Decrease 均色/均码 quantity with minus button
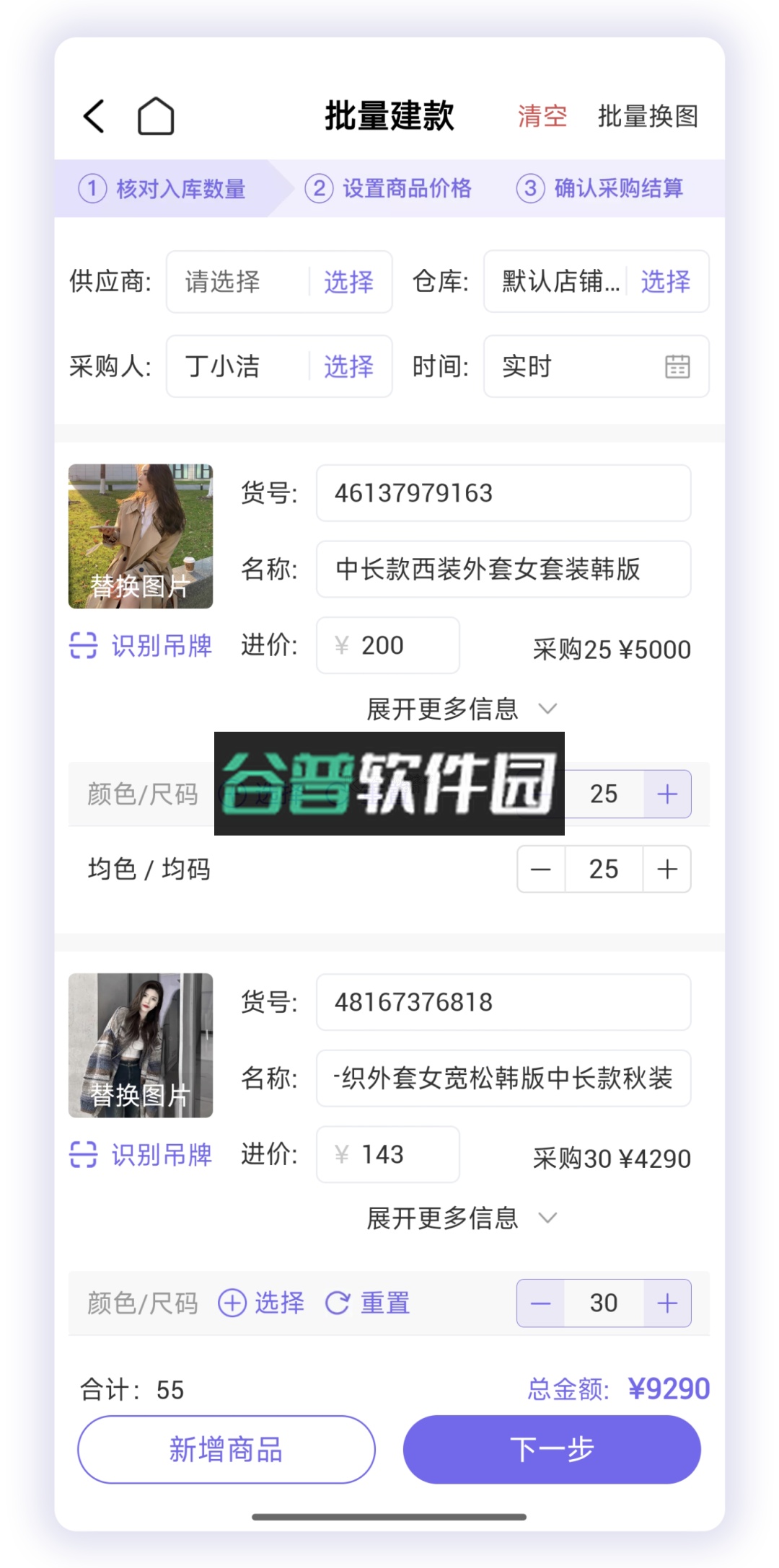 click(541, 869)
